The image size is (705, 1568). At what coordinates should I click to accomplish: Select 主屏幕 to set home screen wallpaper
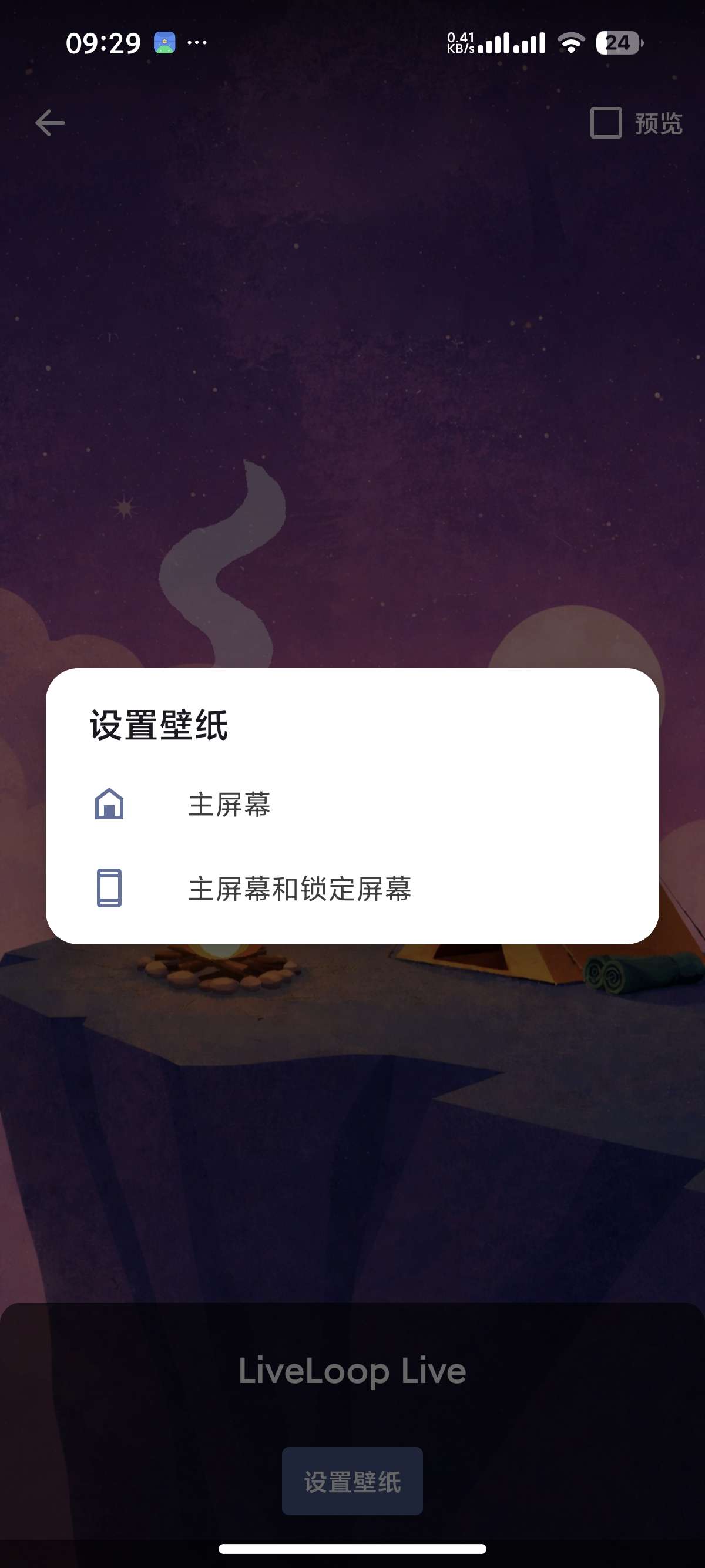click(229, 804)
